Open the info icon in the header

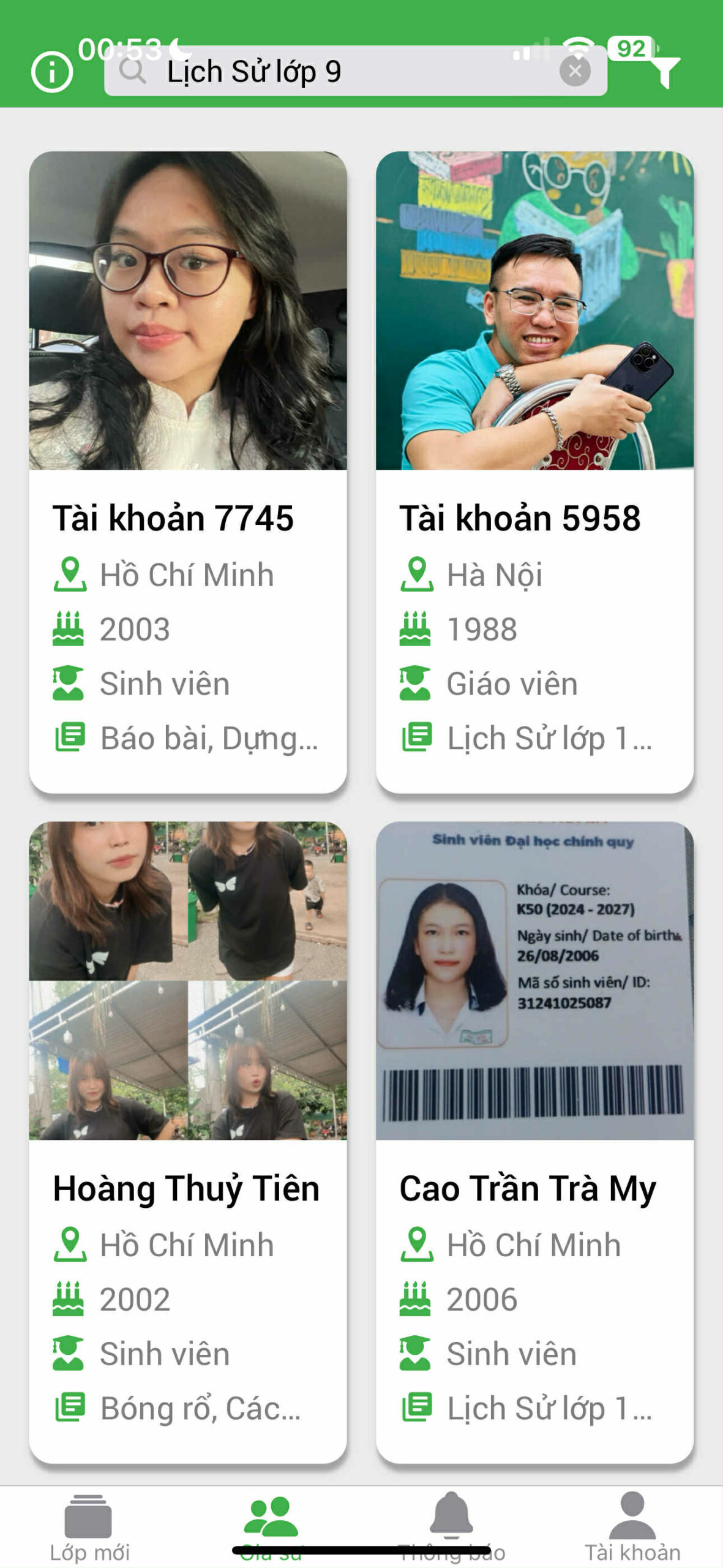(x=51, y=72)
